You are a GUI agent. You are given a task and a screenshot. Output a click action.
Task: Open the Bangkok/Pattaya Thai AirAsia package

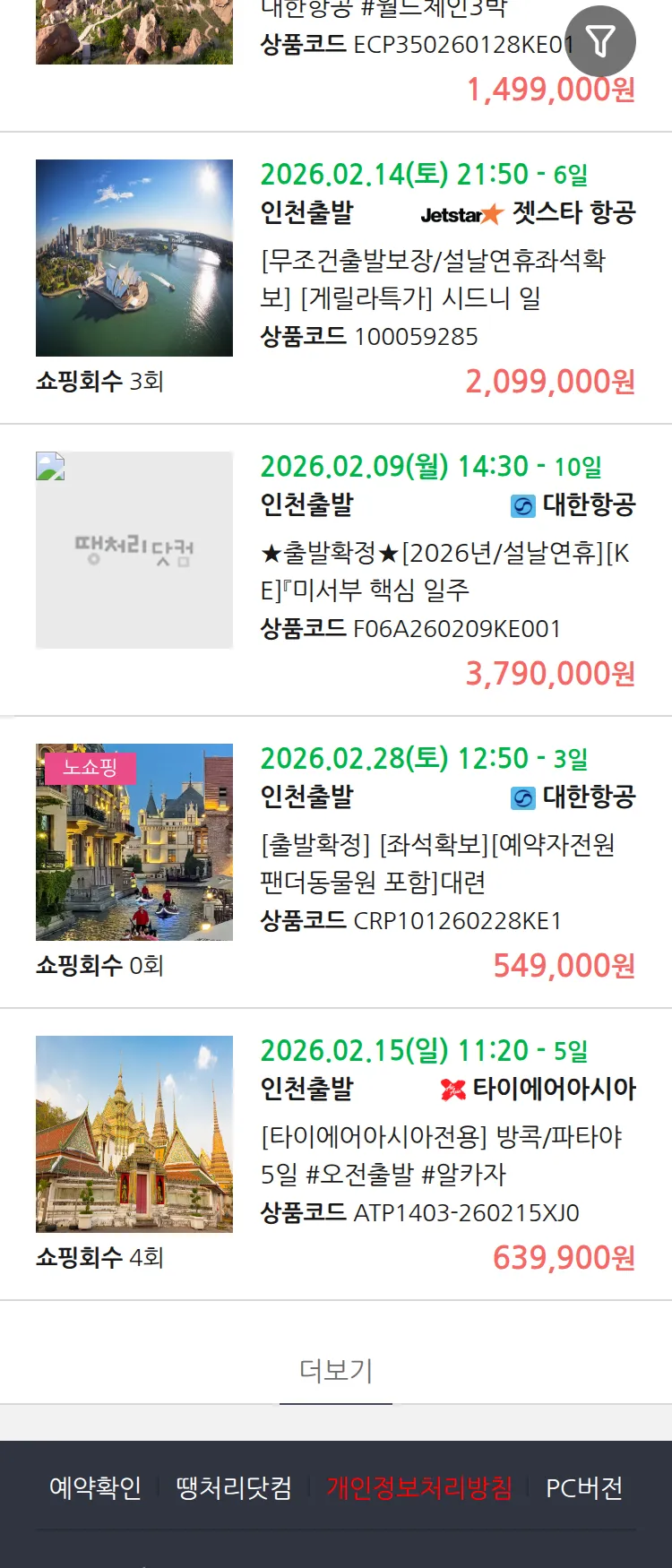pyautogui.click(x=441, y=1155)
